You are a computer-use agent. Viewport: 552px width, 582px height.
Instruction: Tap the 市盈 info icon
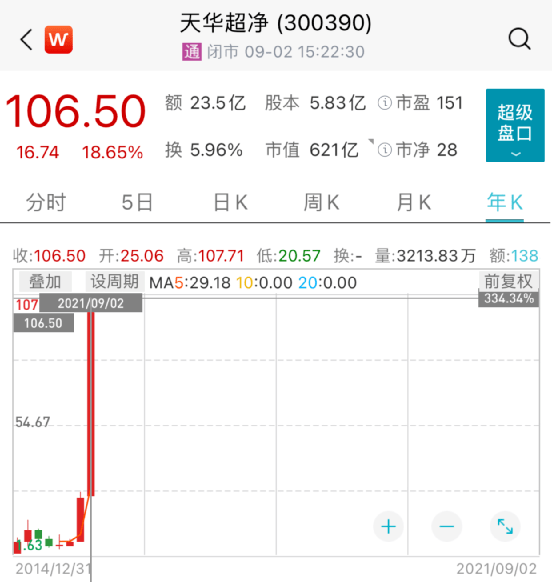point(385,103)
